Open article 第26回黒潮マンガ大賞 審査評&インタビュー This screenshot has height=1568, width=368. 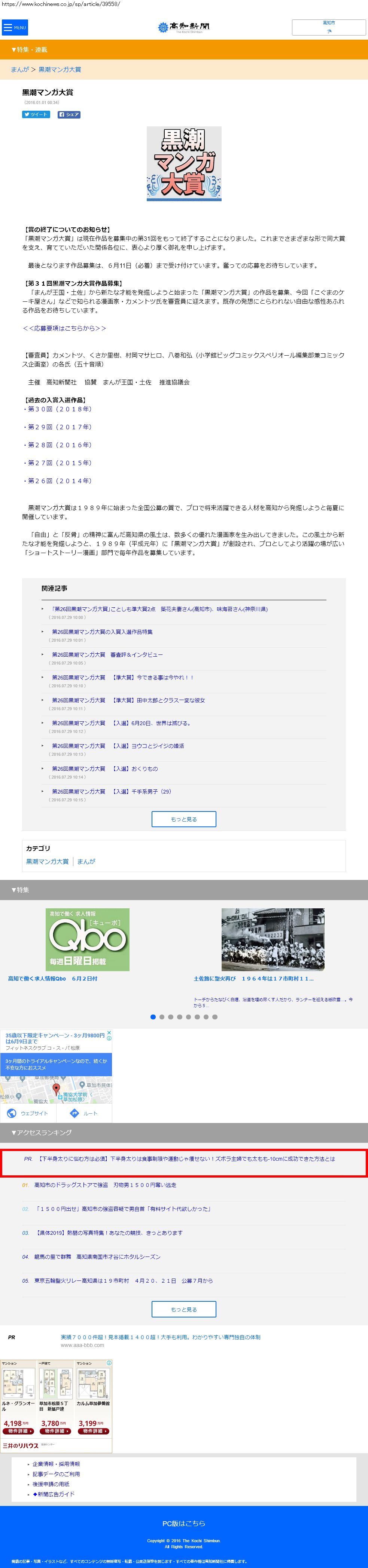click(x=107, y=654)
